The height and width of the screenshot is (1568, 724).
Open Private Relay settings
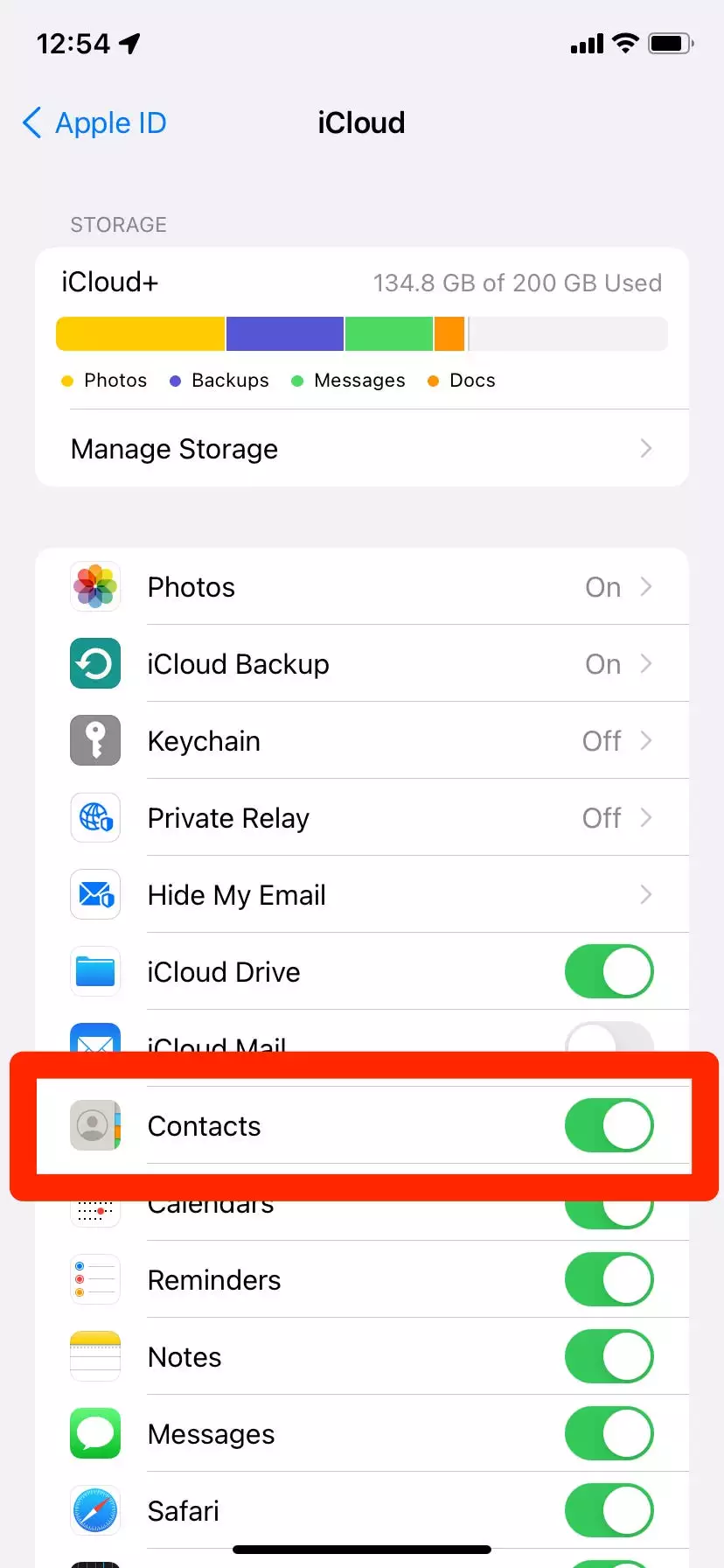362,818
